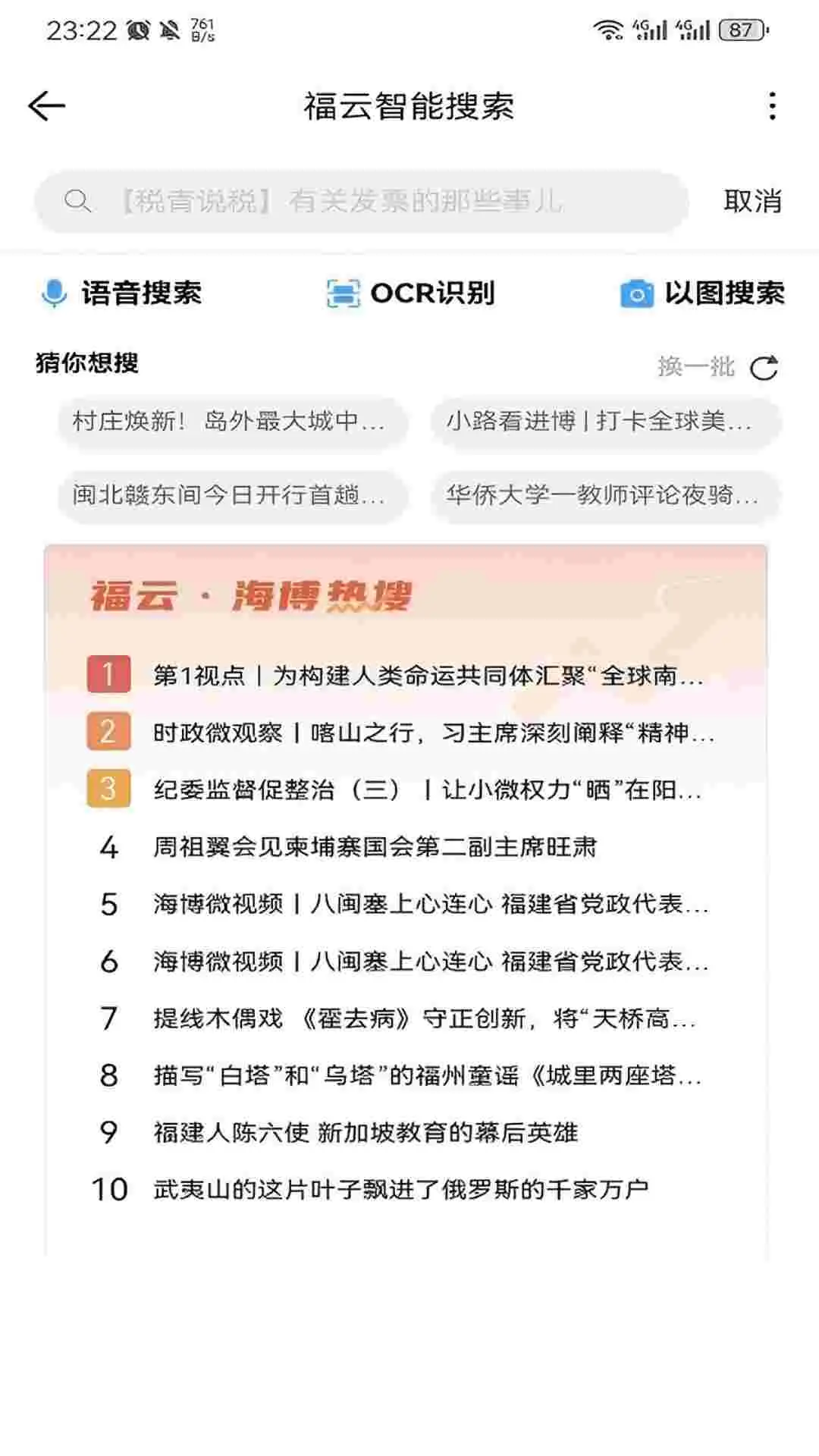Open the three-dot overflow menu
Viewport: 819px width, 1456px height.
[772, 106]
